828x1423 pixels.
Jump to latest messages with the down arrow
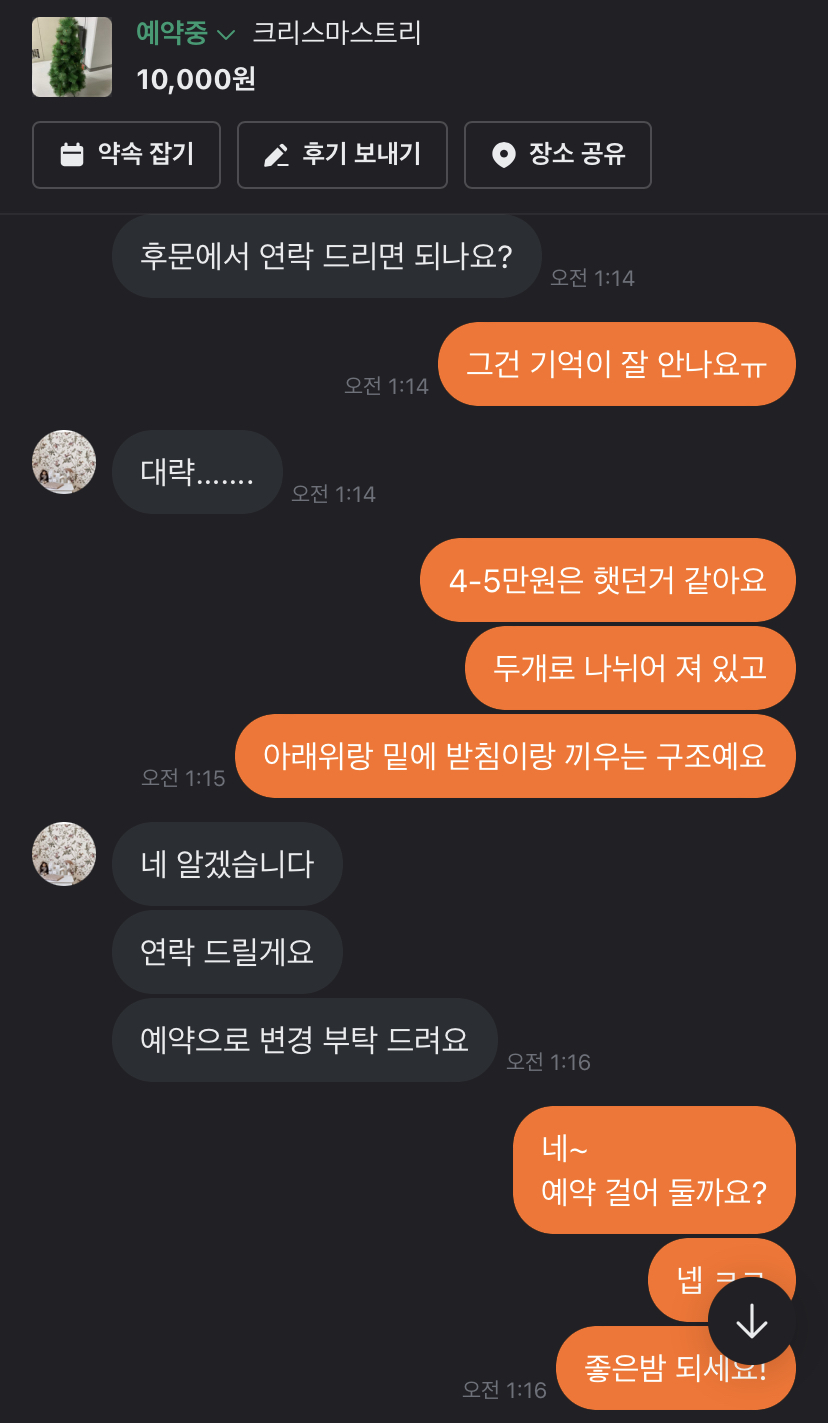point(751,1323)
